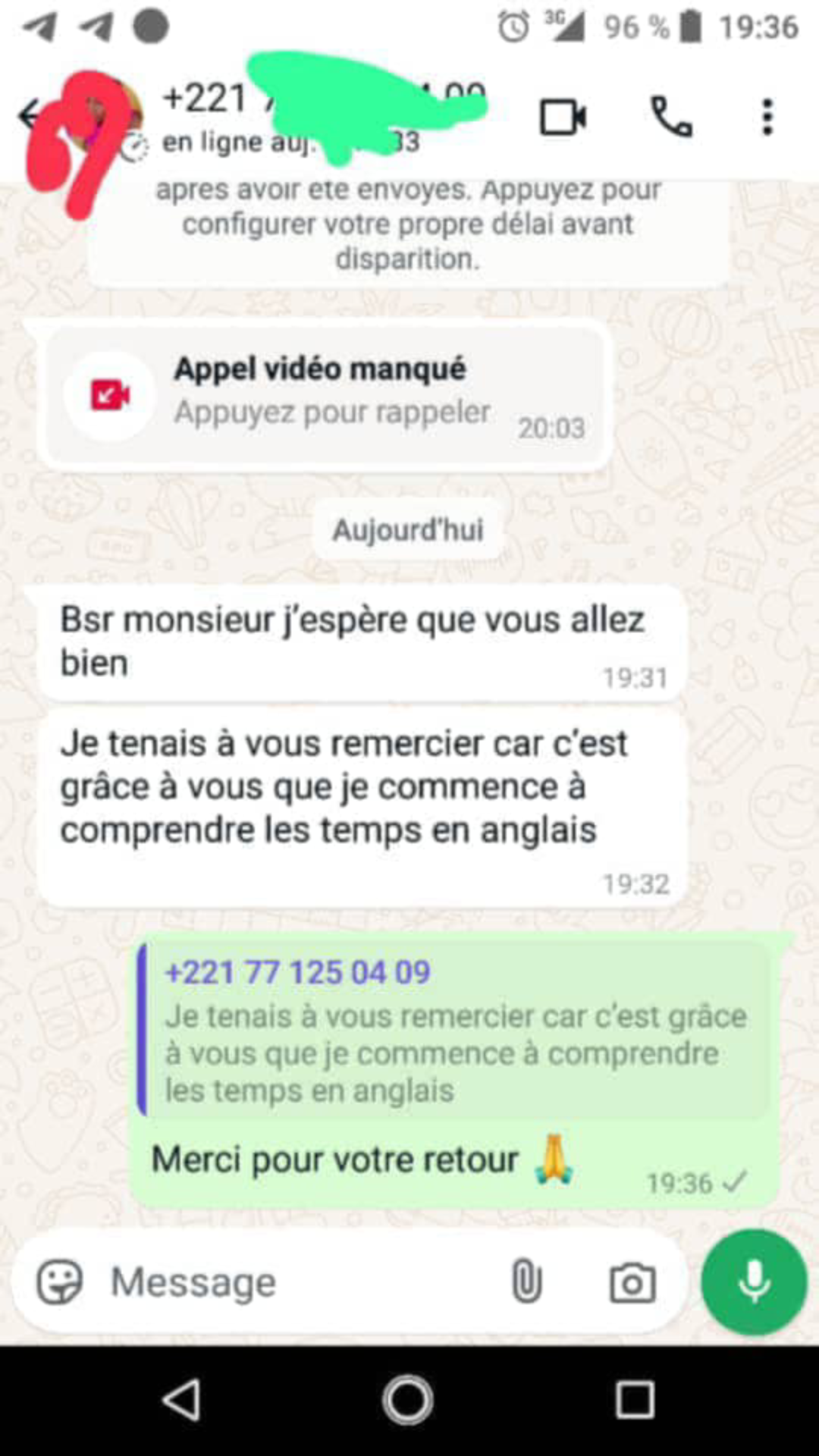Call back the missed video call
819x1456 pixels.
[x=326, y=396]
